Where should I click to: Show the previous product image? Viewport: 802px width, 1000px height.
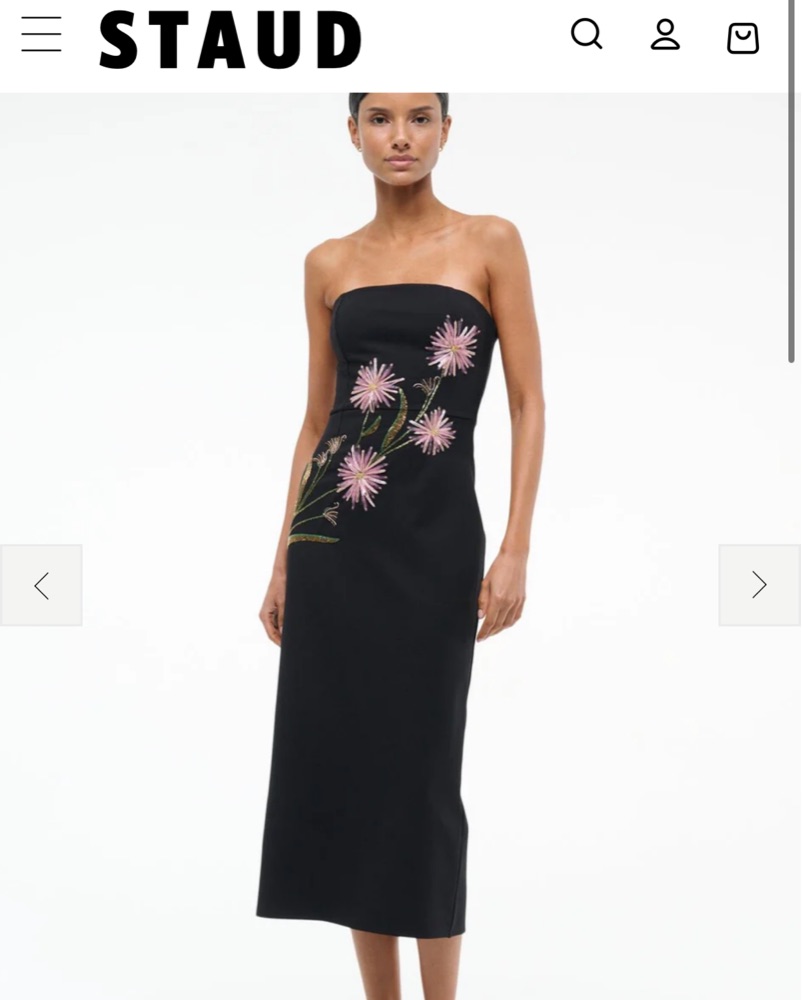pyautogui.click(x=41, y=585)
